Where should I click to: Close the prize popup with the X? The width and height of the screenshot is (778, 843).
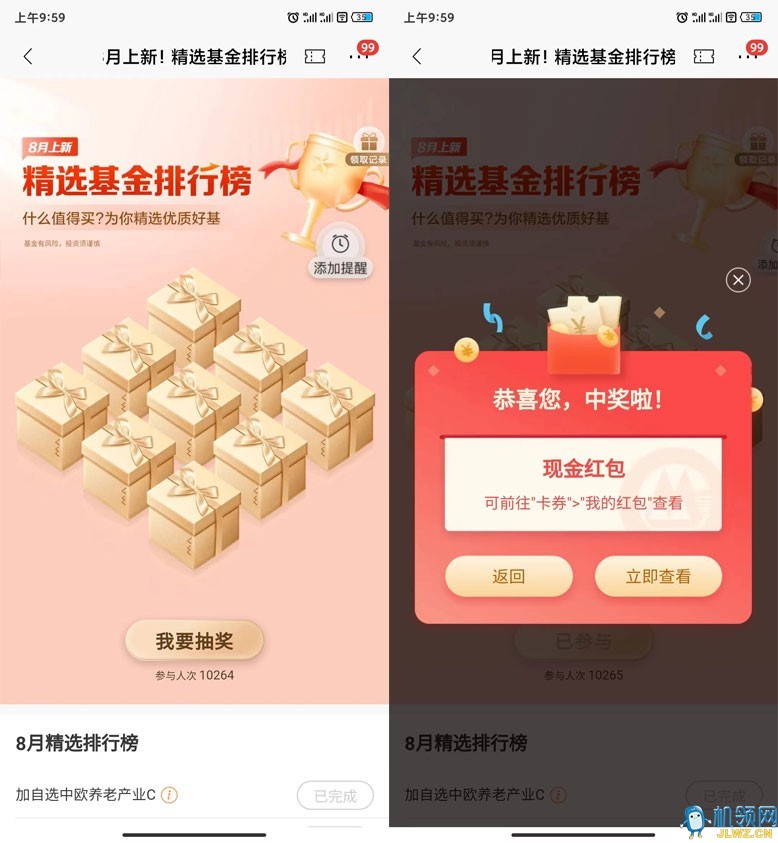pyautogui.click(x=738, y=280)
